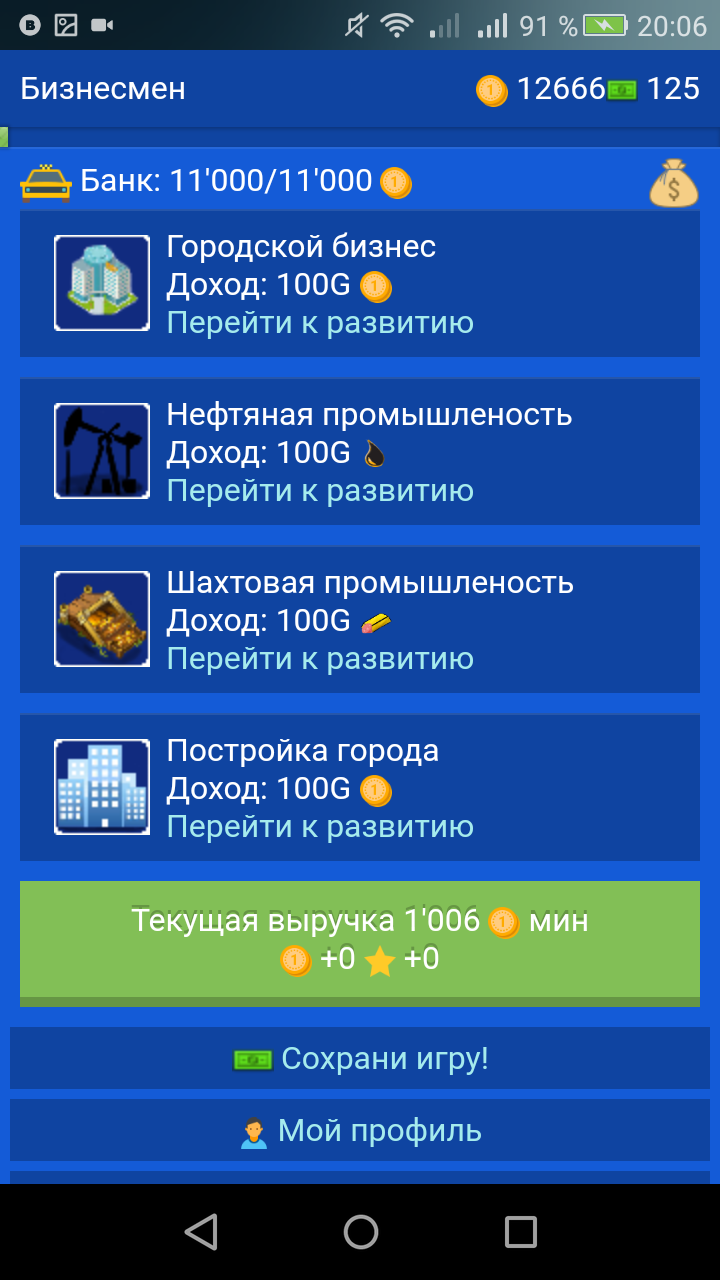Open Мой профиль
The height and width of the screenshot is (1280, 720).
(x=360, y=1130)
